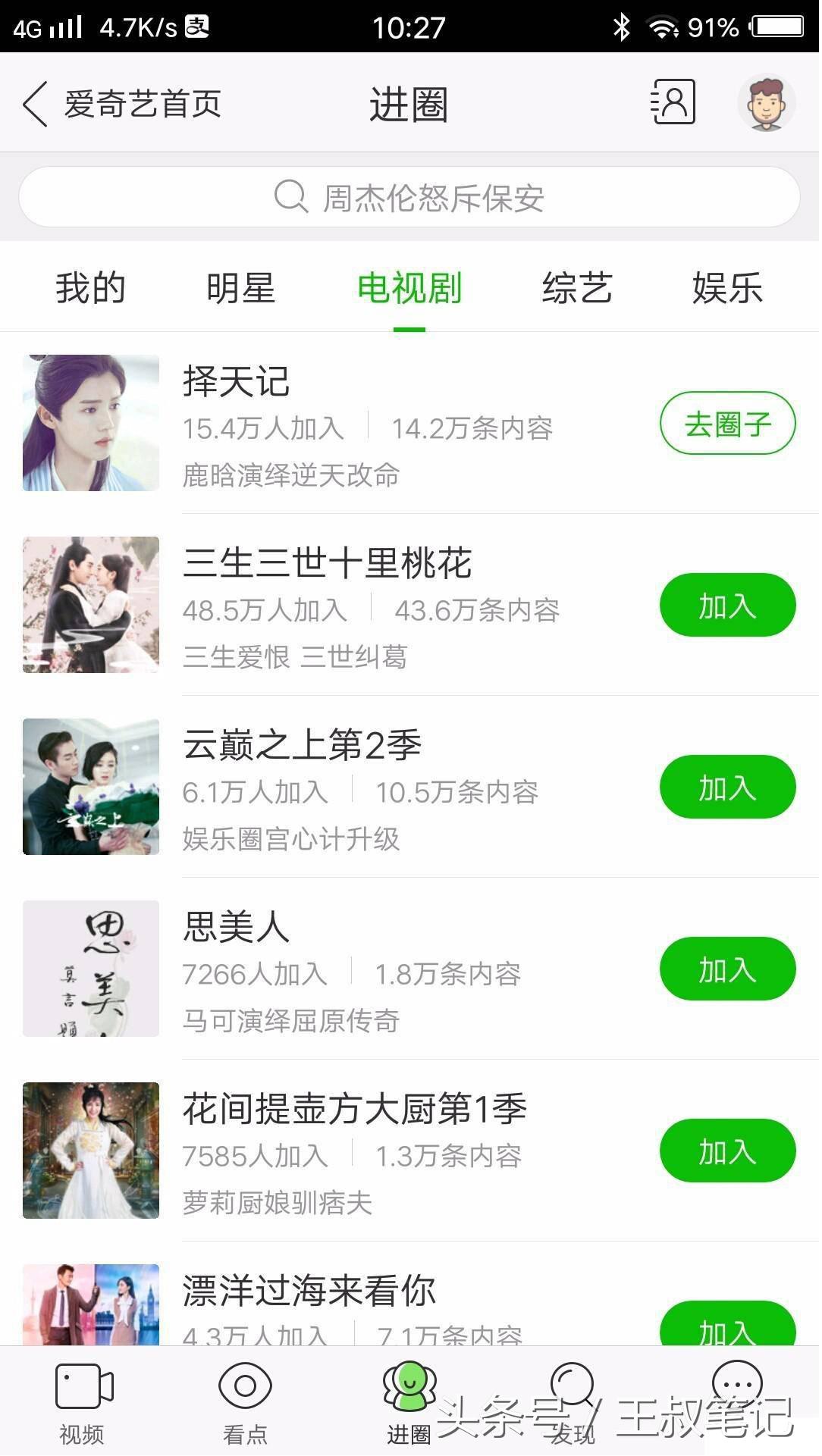Join the 三生三世十里桃花 circle

click(x=726, y=605)
